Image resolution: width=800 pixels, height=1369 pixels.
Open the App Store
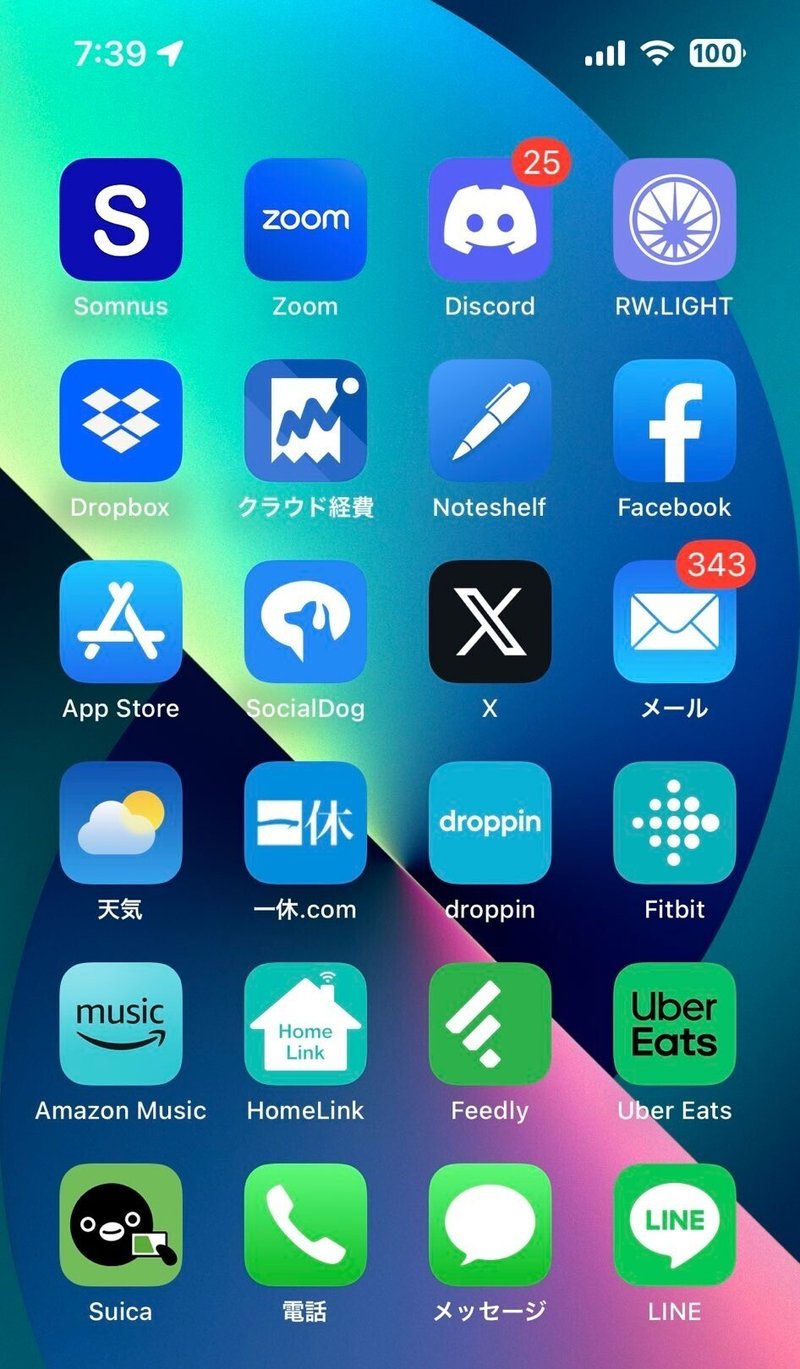click(121, 622)
